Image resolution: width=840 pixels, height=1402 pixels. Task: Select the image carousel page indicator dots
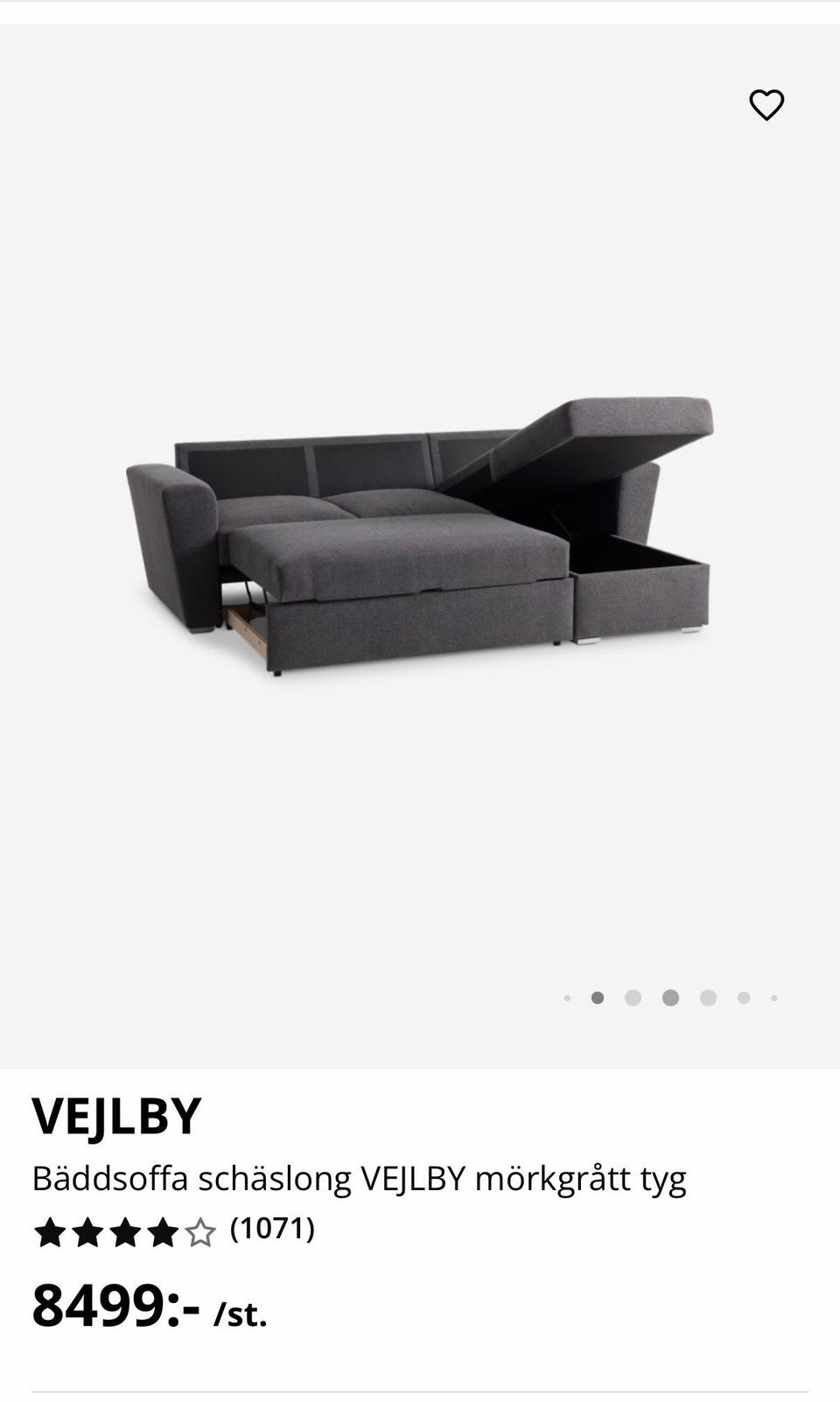[x=670, y=998]
